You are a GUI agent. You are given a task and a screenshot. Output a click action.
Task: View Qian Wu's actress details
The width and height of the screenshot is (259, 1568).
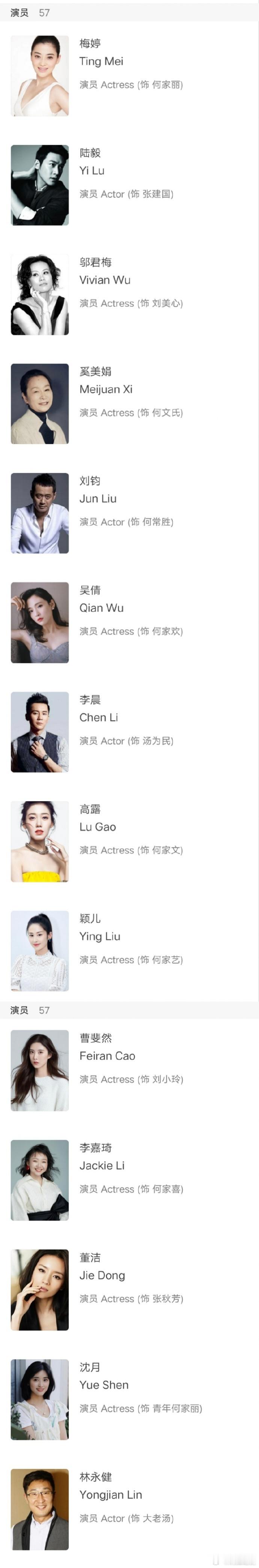(101, 608)
